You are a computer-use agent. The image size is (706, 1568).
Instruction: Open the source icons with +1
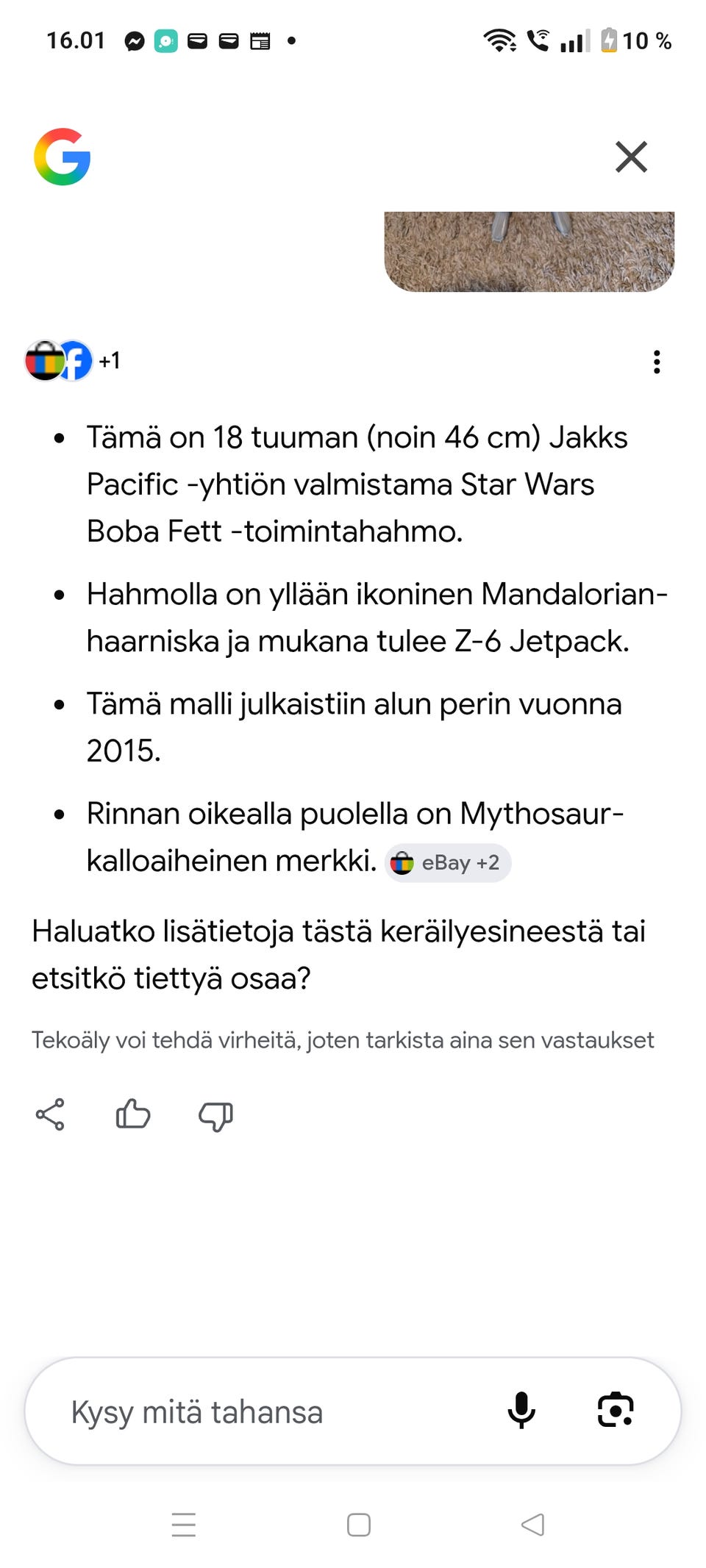(72, 361)
